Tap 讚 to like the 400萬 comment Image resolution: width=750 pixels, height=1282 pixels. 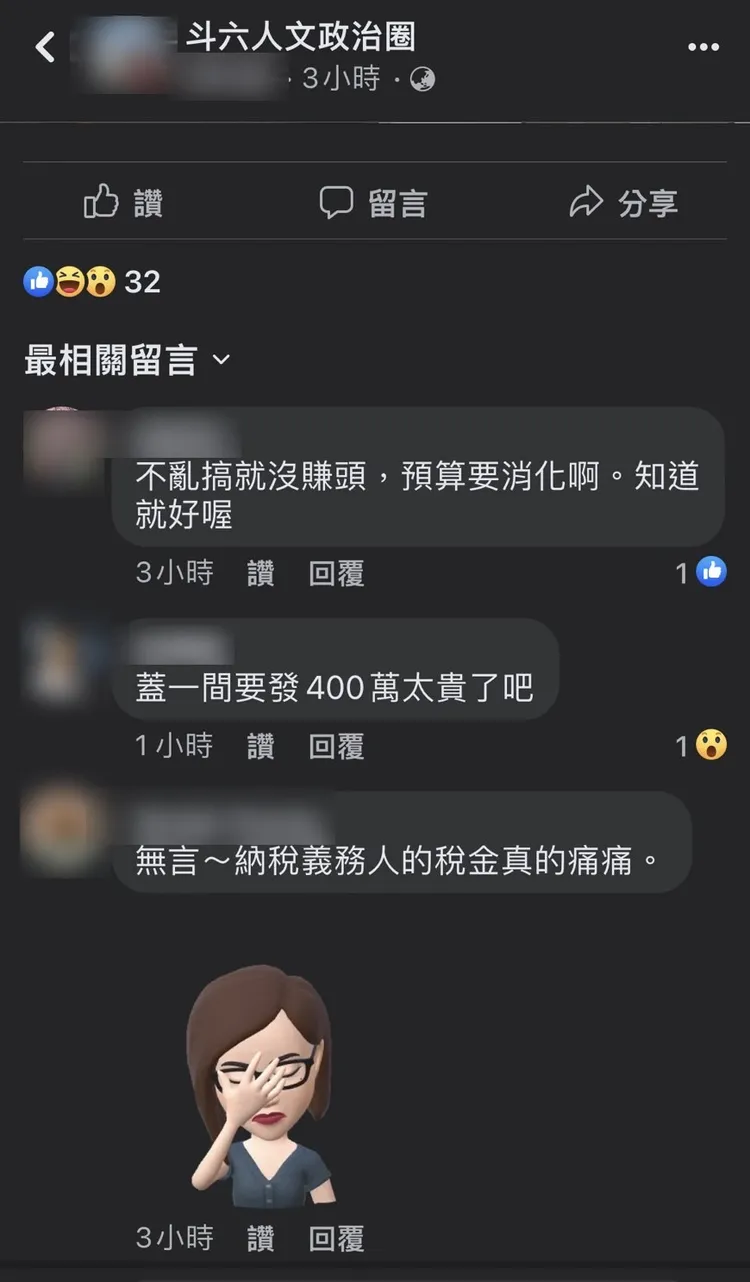coord(259,745)
